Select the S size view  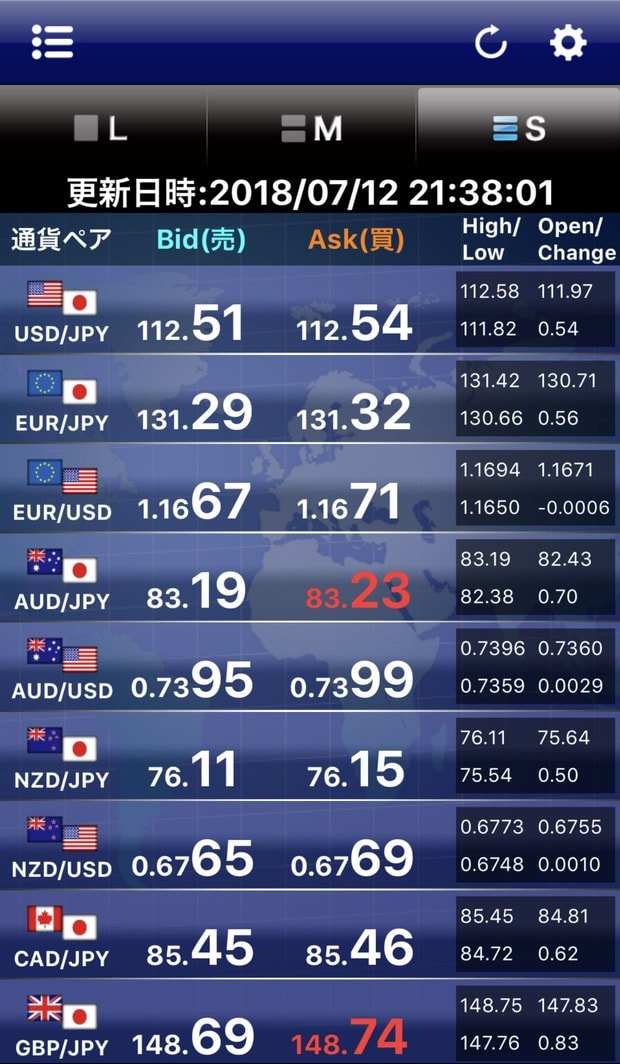(x=519, y=129)
